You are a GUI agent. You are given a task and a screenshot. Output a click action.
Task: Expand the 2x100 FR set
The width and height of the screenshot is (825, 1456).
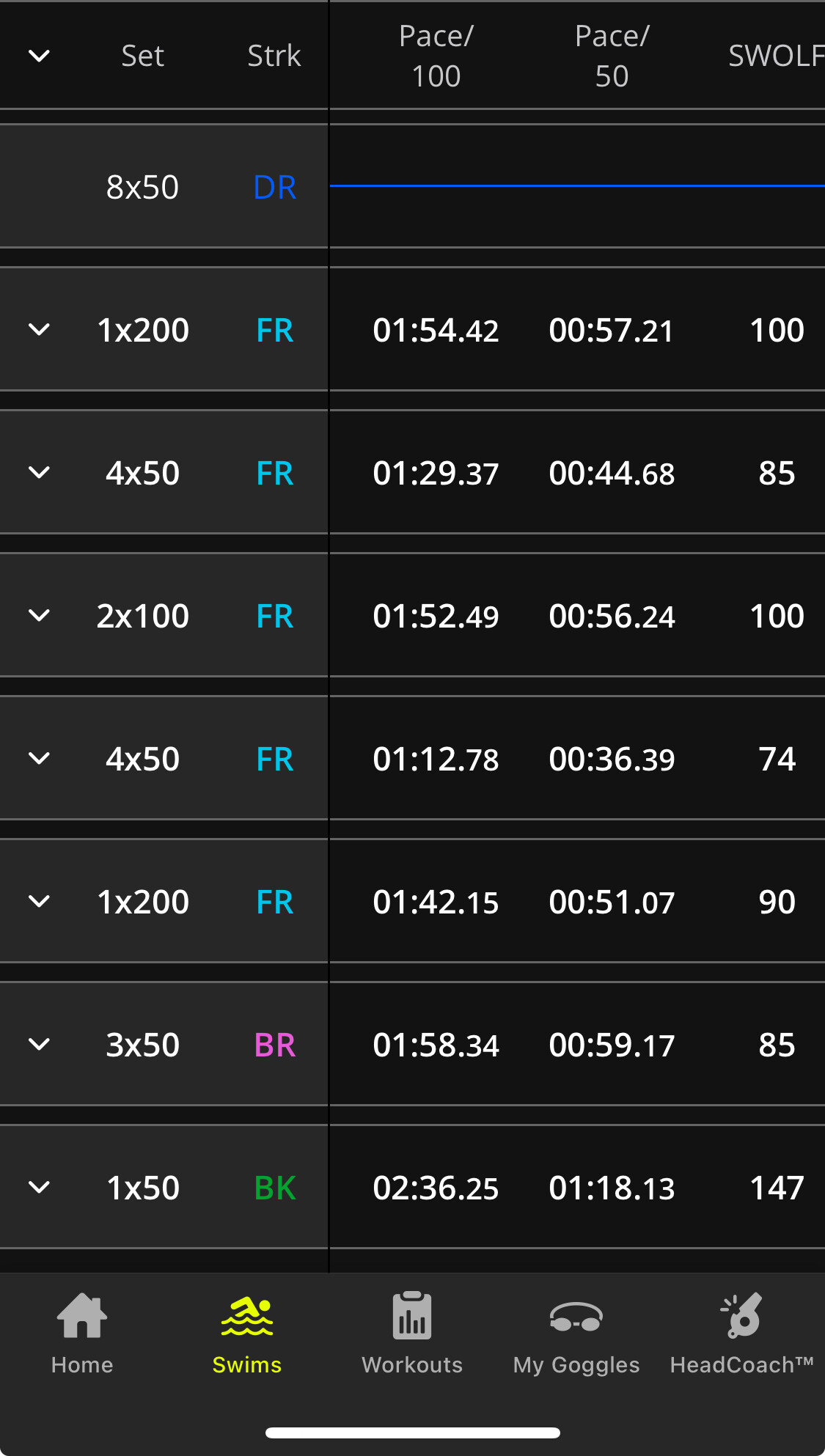click(x=39, y=616)
